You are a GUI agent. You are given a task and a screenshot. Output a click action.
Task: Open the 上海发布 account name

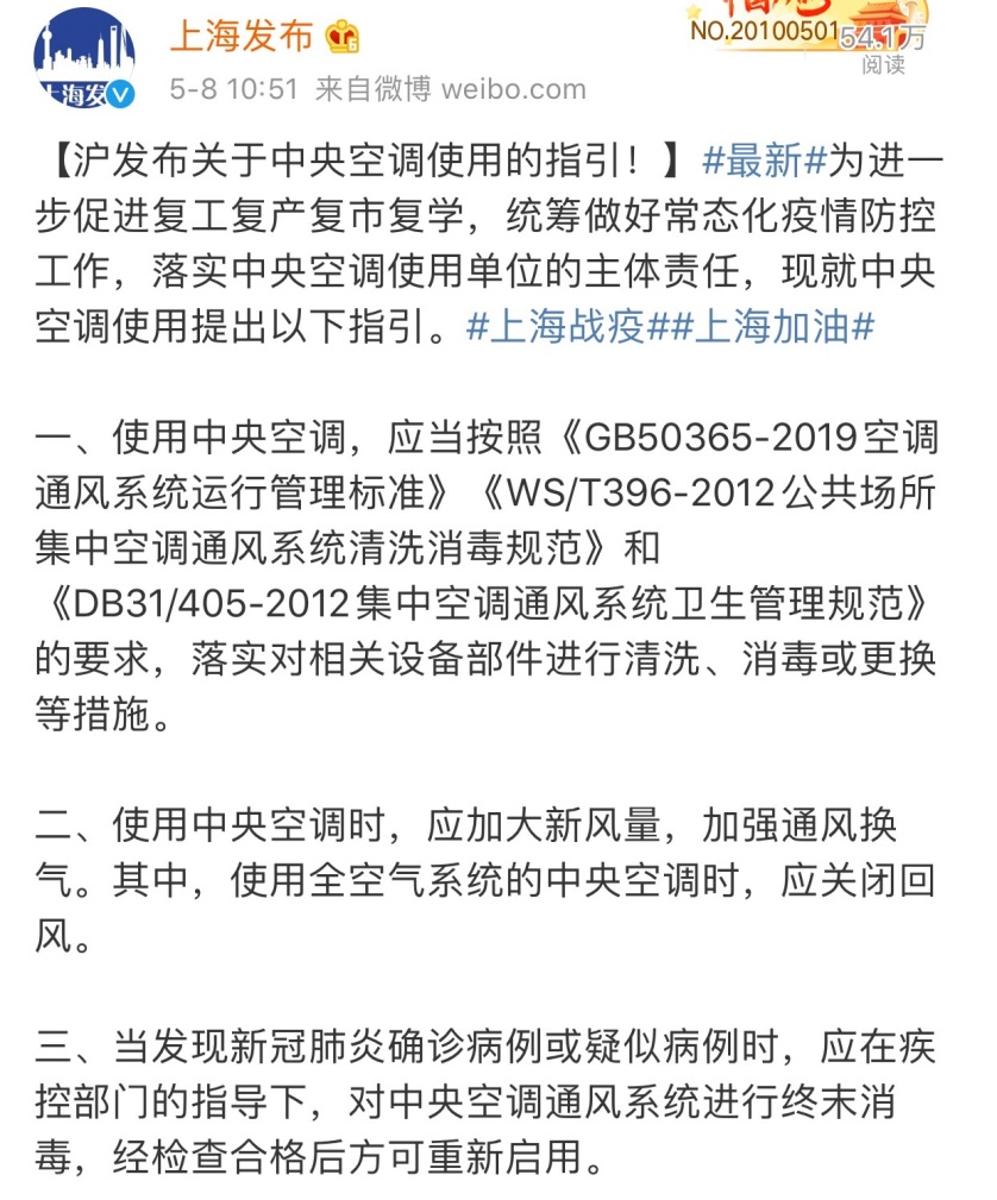(242, 36)
